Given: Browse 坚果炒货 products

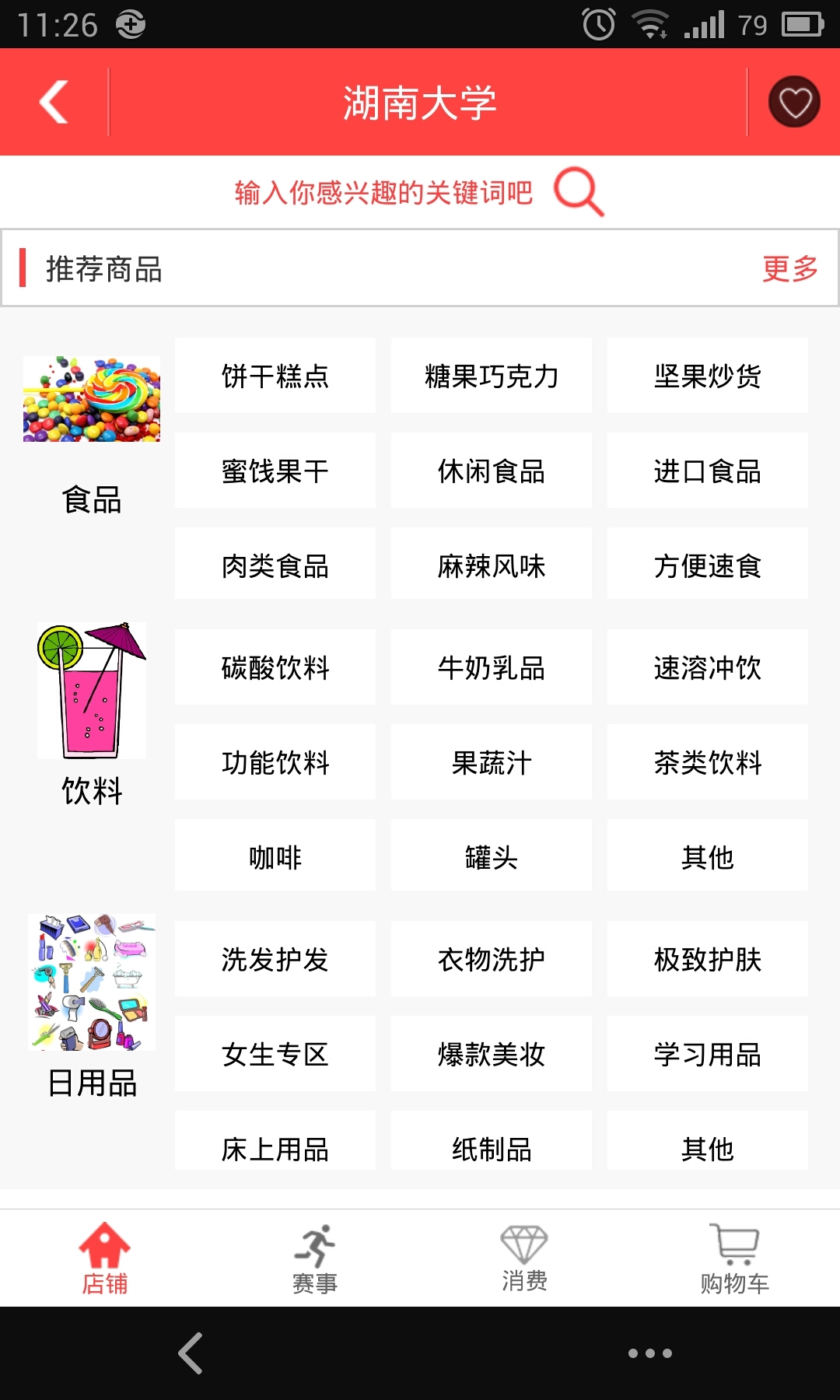Looking at the screenshot, I should pyautogui.click(x=707, y=376).
